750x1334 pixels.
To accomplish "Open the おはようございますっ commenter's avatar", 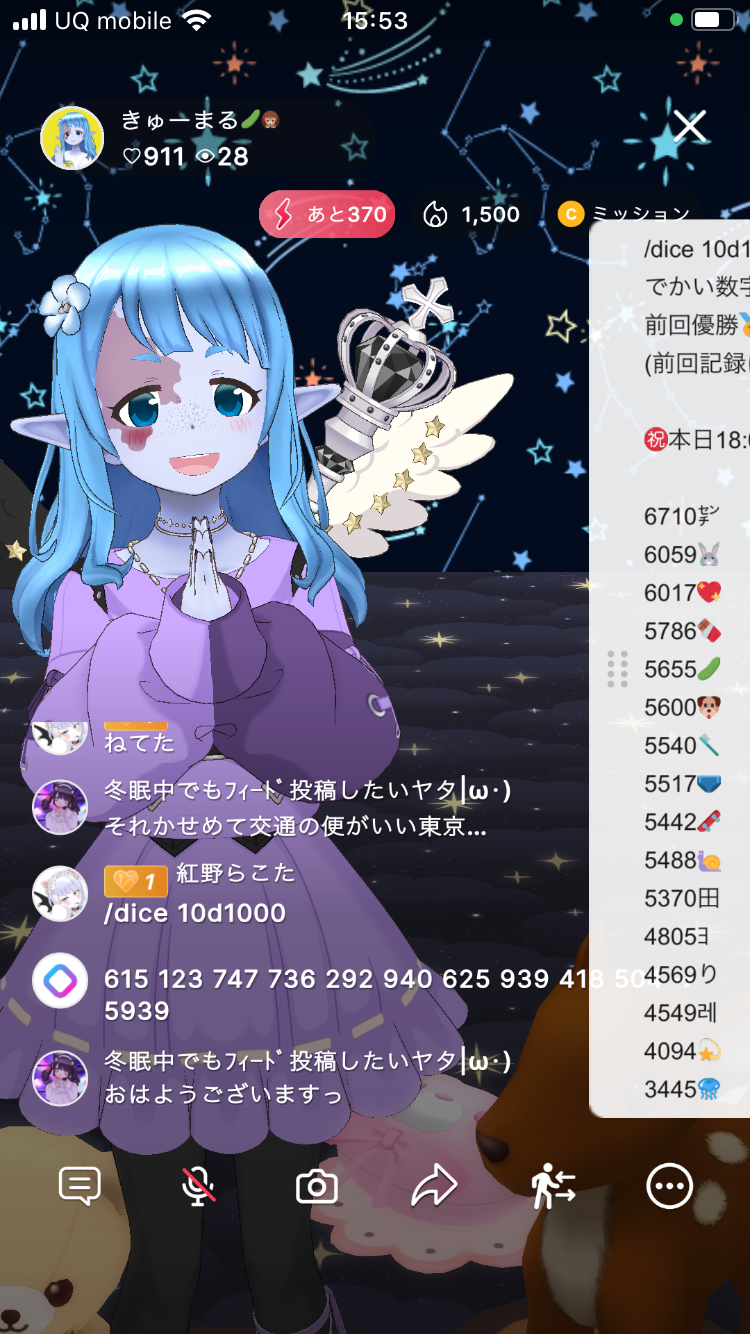I will click(x=60, y=1078).
